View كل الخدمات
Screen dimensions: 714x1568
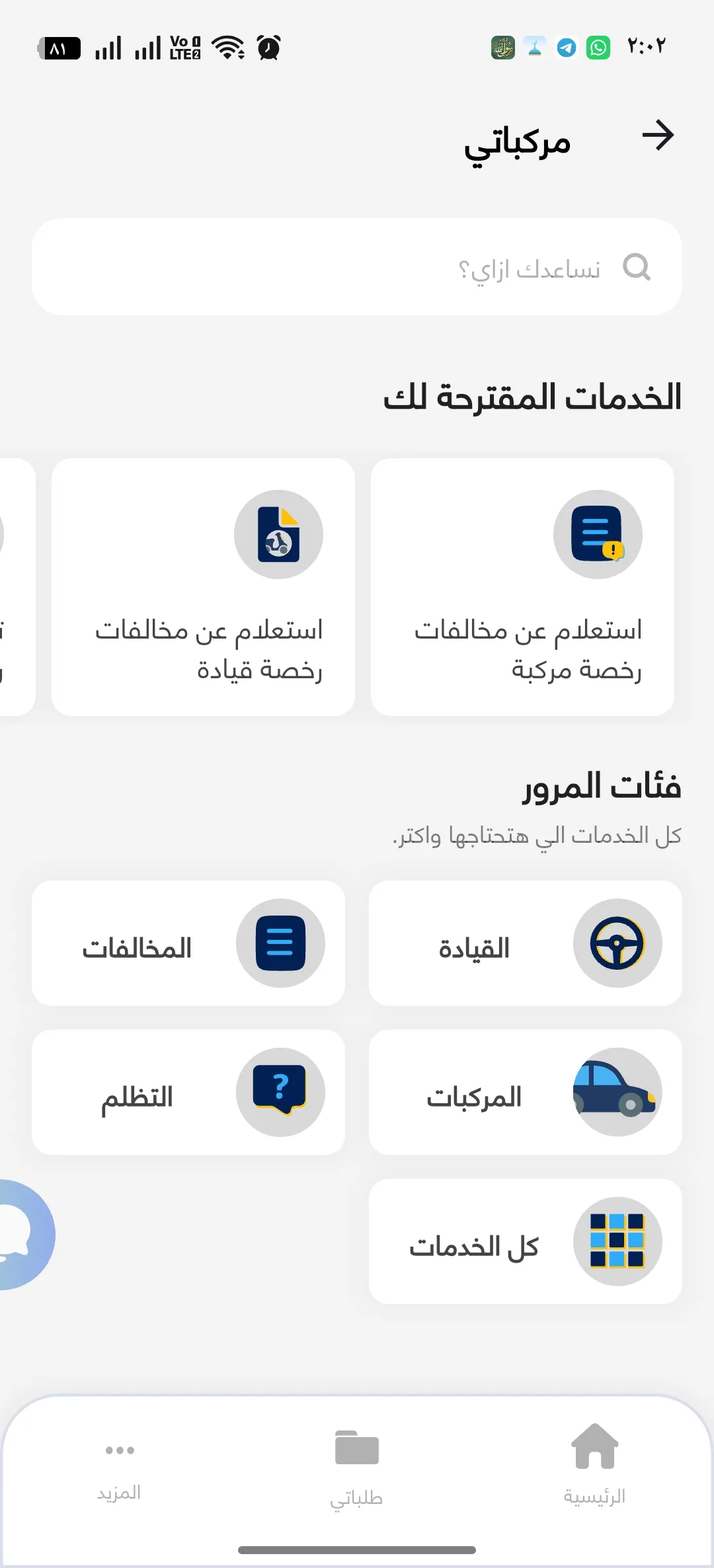(x=526, y=1241)
